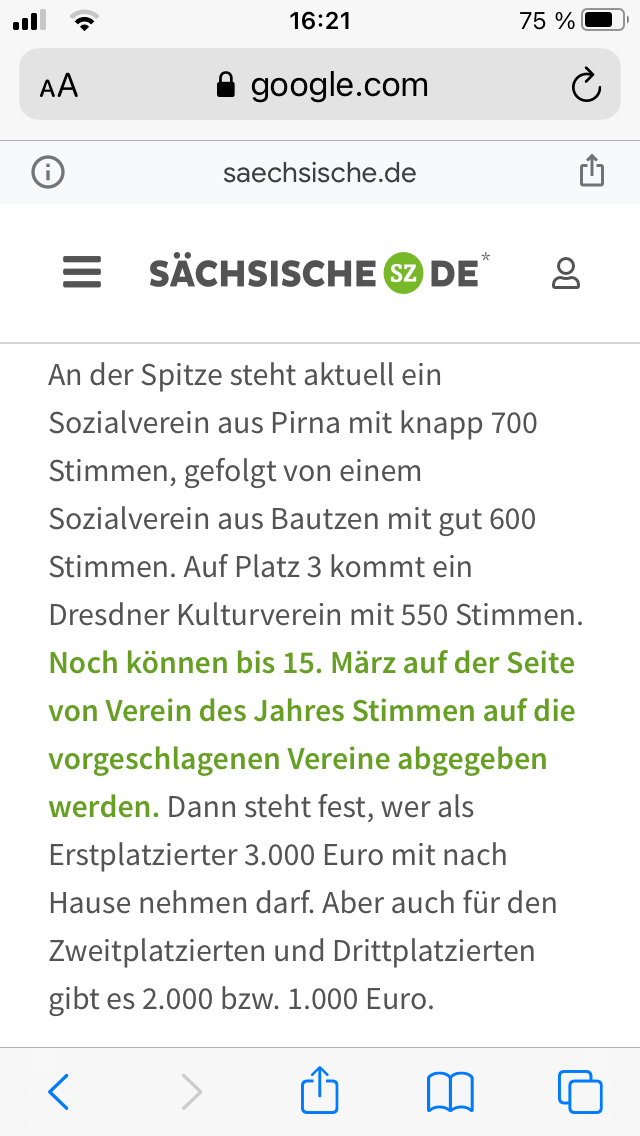Open the user account profile icon
This screenshot has width=640, height=1136.
[566, 273]
